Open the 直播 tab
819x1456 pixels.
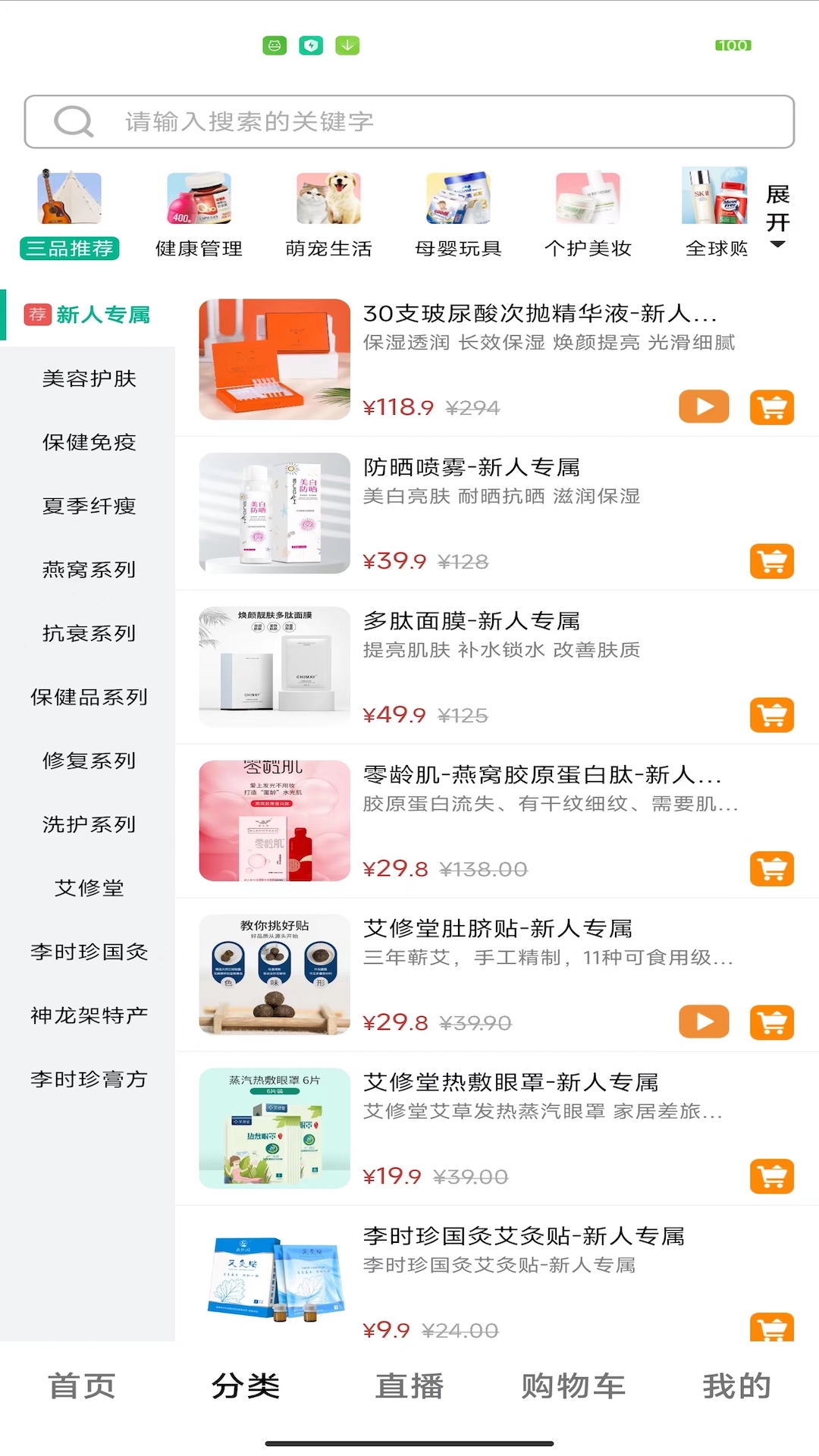(409, 1386)
